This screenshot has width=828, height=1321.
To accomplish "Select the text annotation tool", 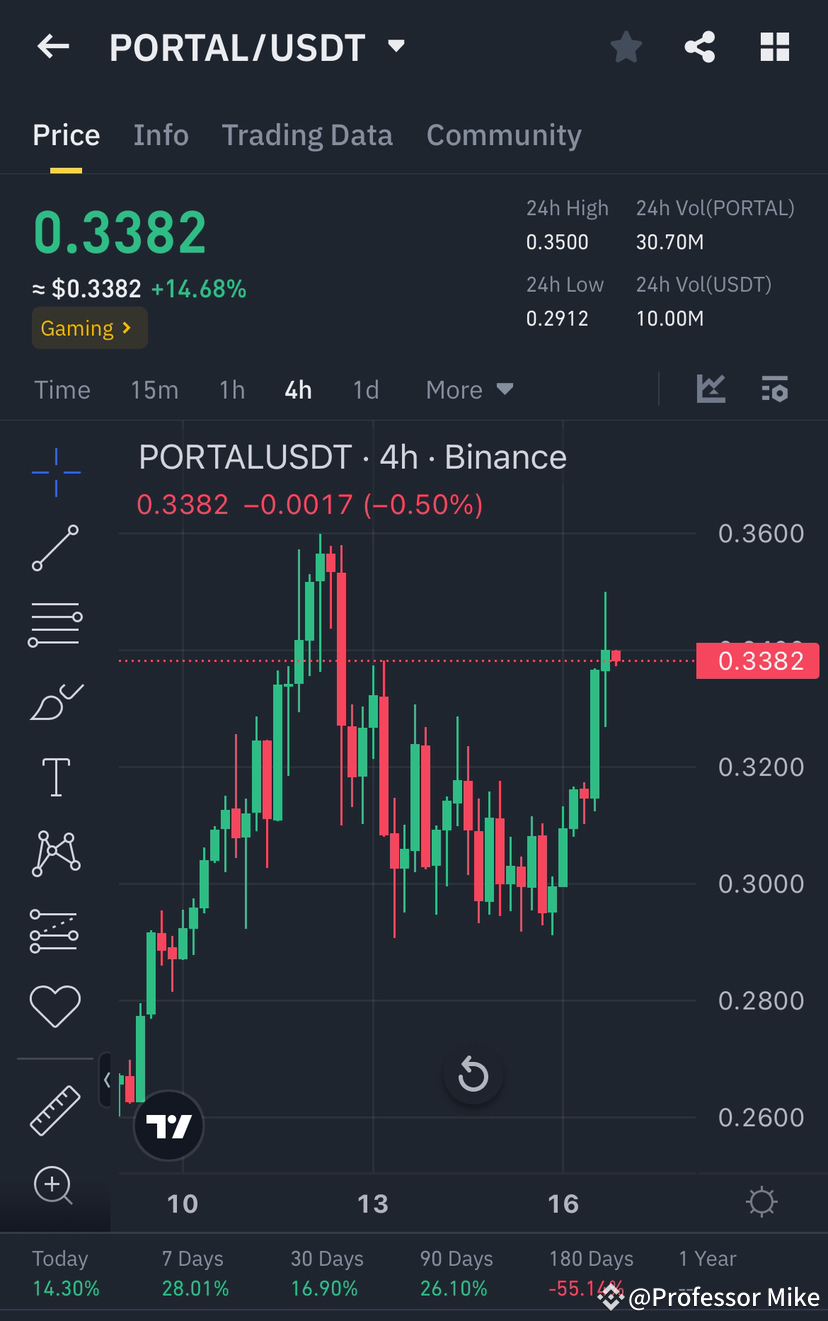I will tap(55, 777).
